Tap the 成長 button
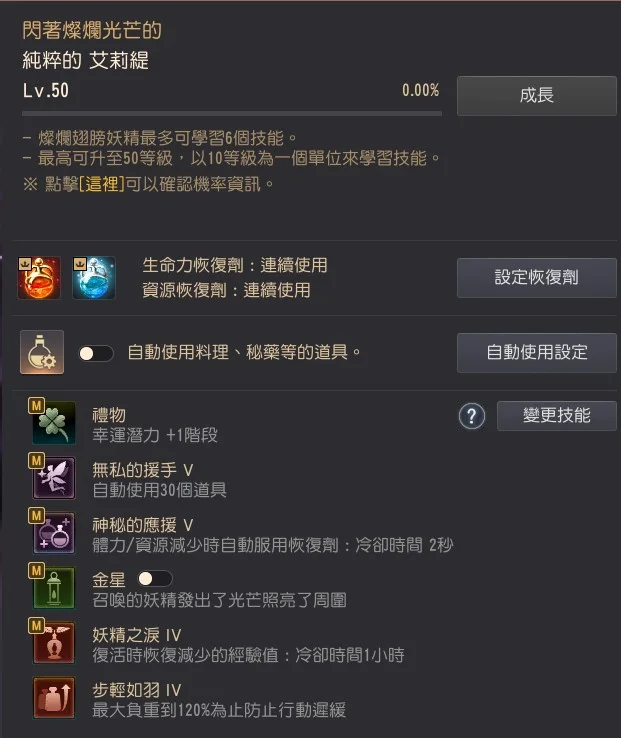This screenshot has width=621, height=738. (537, 96)
